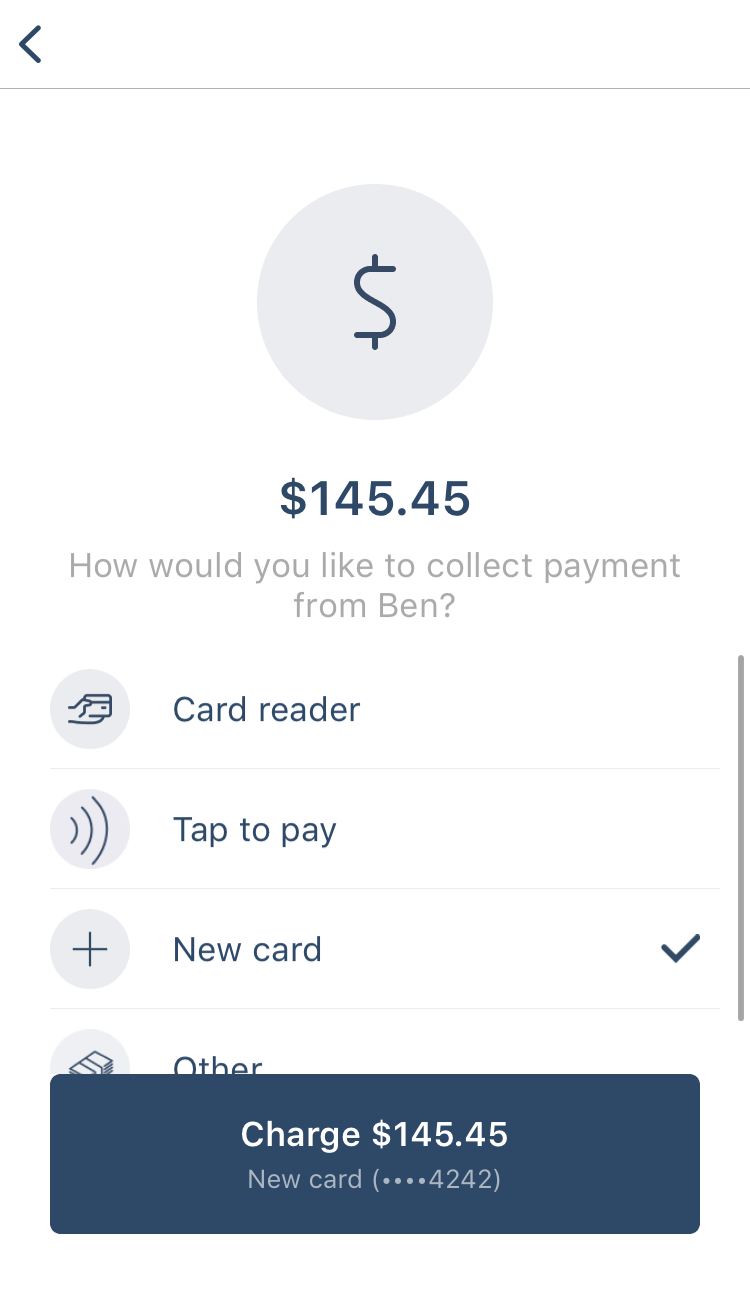Go back using the top arrow
This screenshot has width=750, height=1294.
point(31,45)
